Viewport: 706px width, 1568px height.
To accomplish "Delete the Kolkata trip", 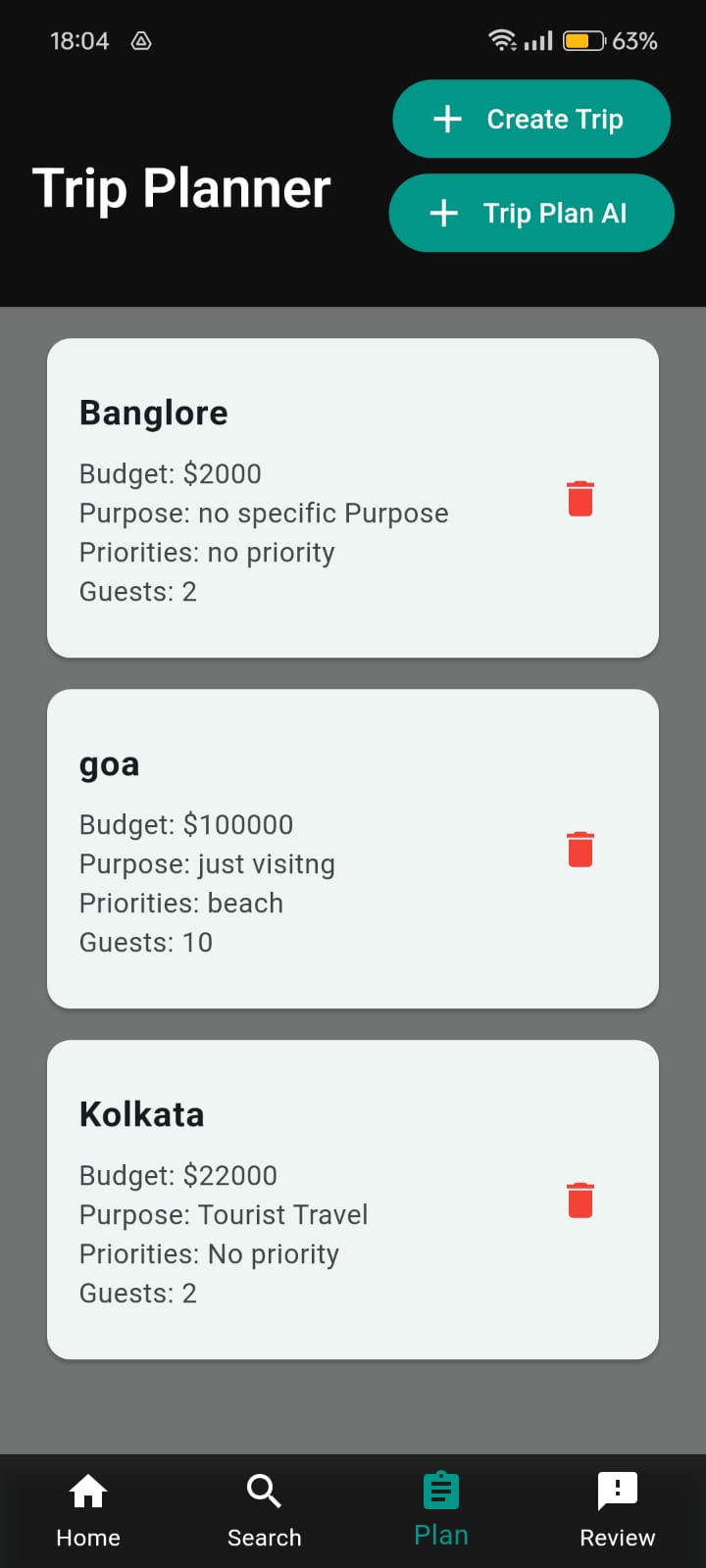I will tap(580, 1200).
